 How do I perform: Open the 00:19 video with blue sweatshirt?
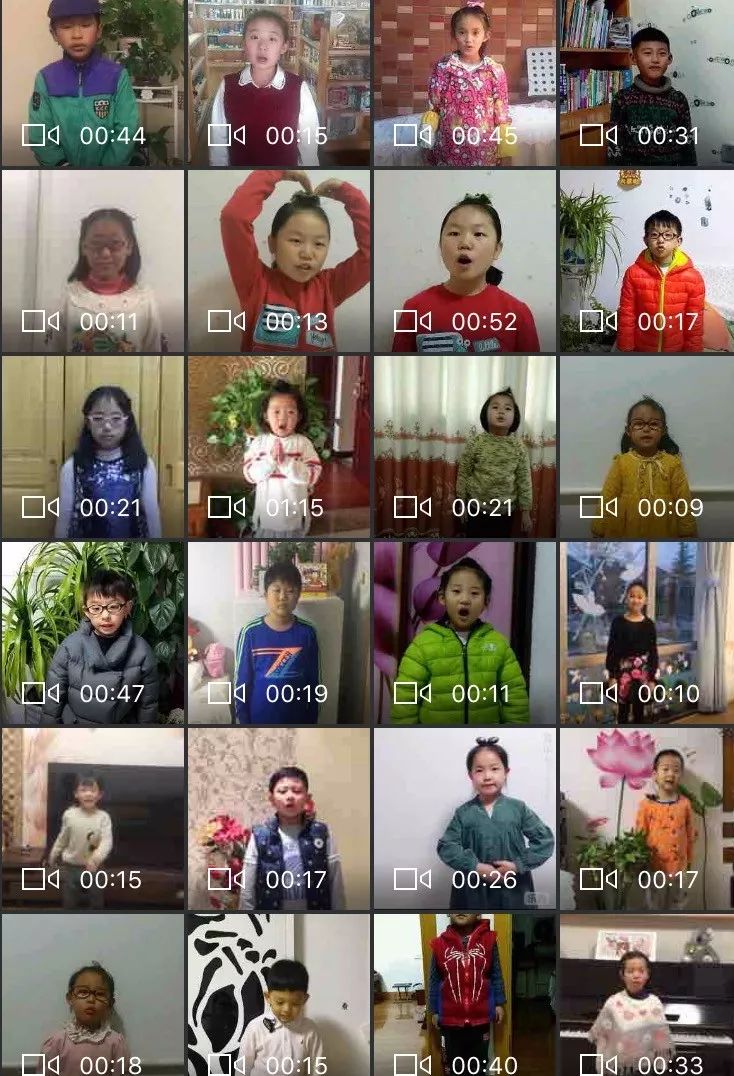(x=278, y=632)
